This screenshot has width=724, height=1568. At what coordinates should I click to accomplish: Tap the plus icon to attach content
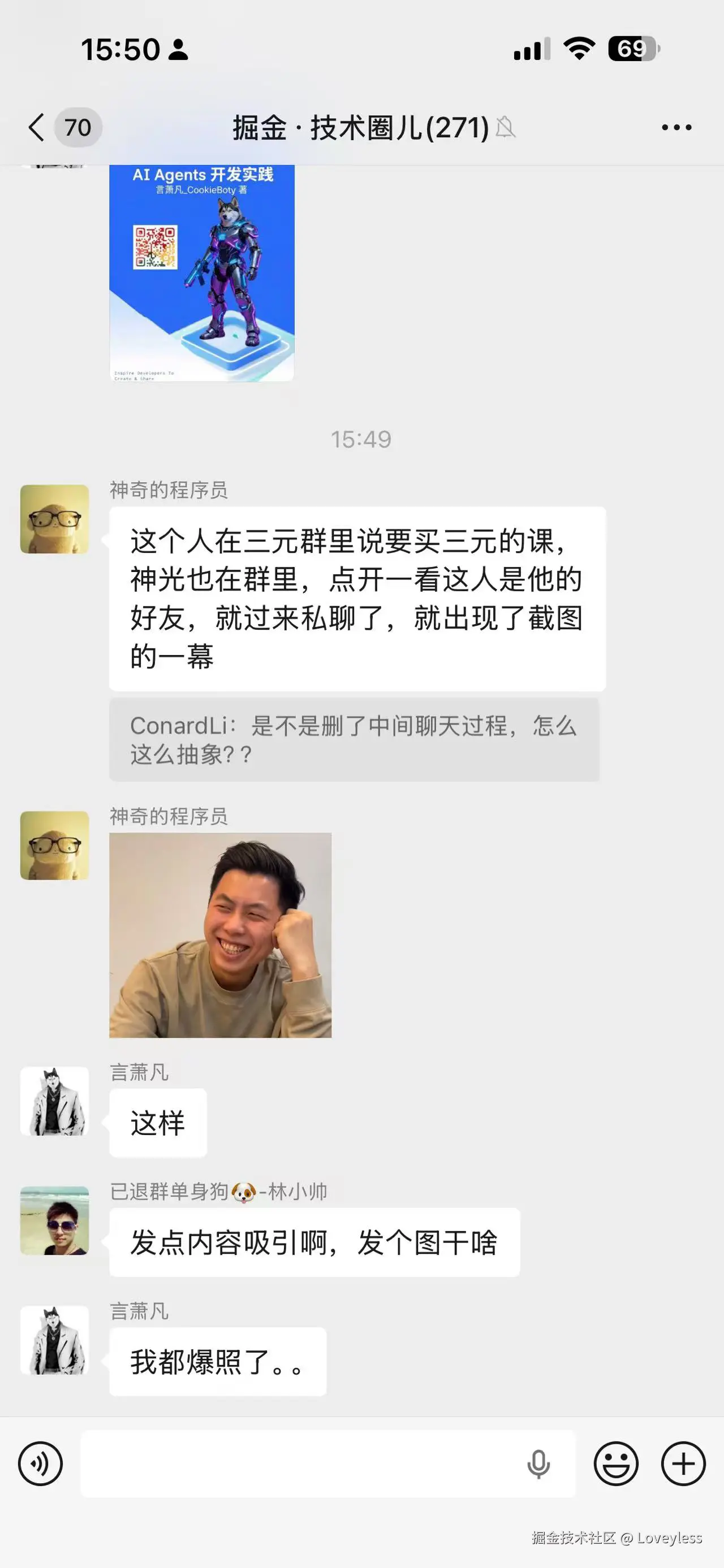click(684, 1463)
